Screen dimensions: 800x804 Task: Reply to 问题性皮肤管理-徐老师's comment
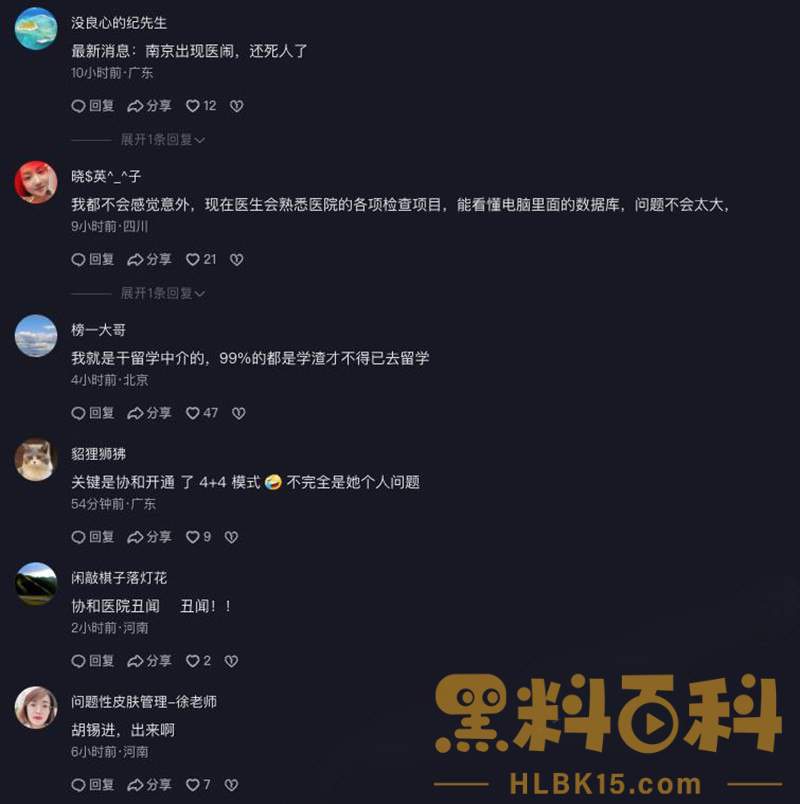[93, 785]
